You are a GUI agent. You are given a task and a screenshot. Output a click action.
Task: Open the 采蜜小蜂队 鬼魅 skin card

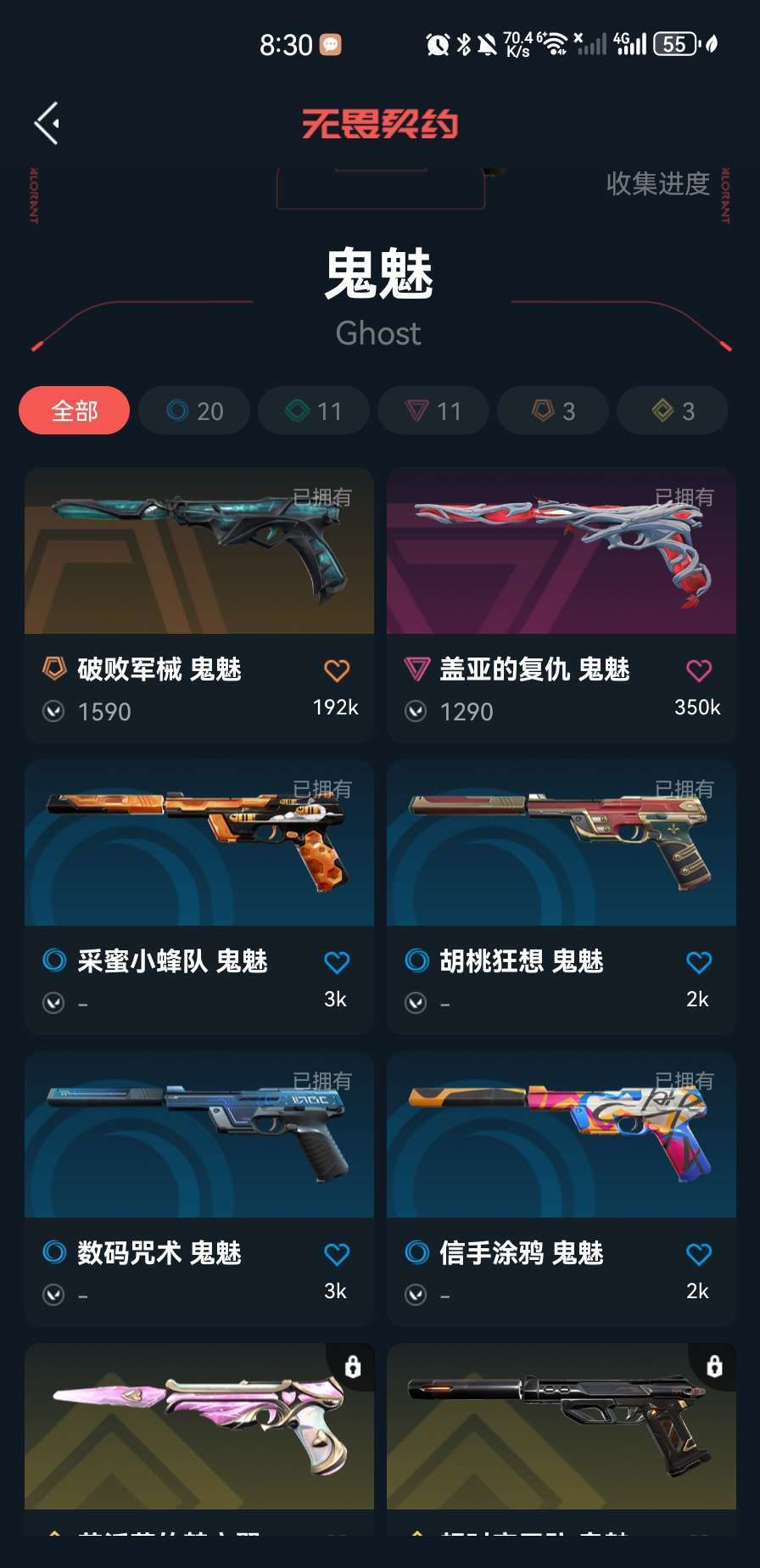[x=199, y=843]
